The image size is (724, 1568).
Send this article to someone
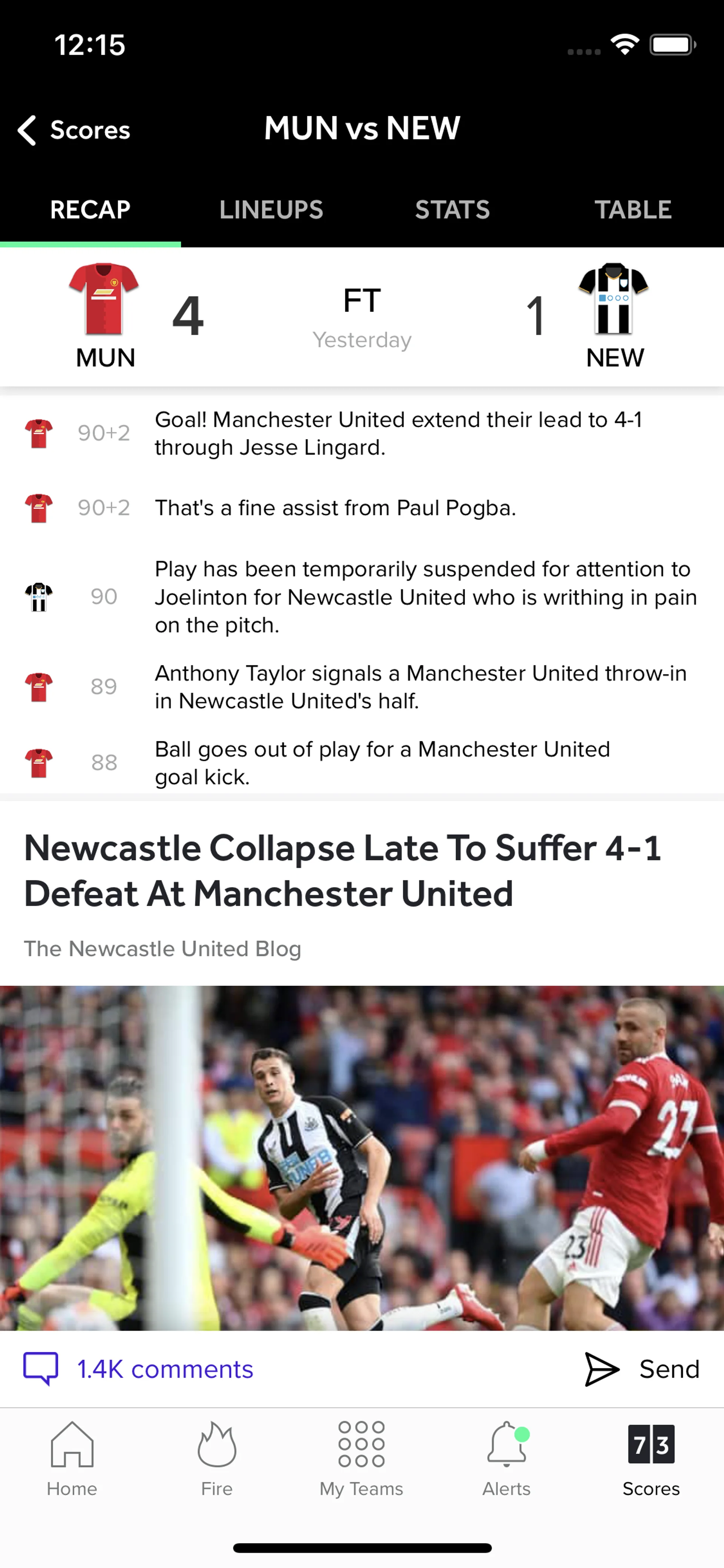point(642,1369)
